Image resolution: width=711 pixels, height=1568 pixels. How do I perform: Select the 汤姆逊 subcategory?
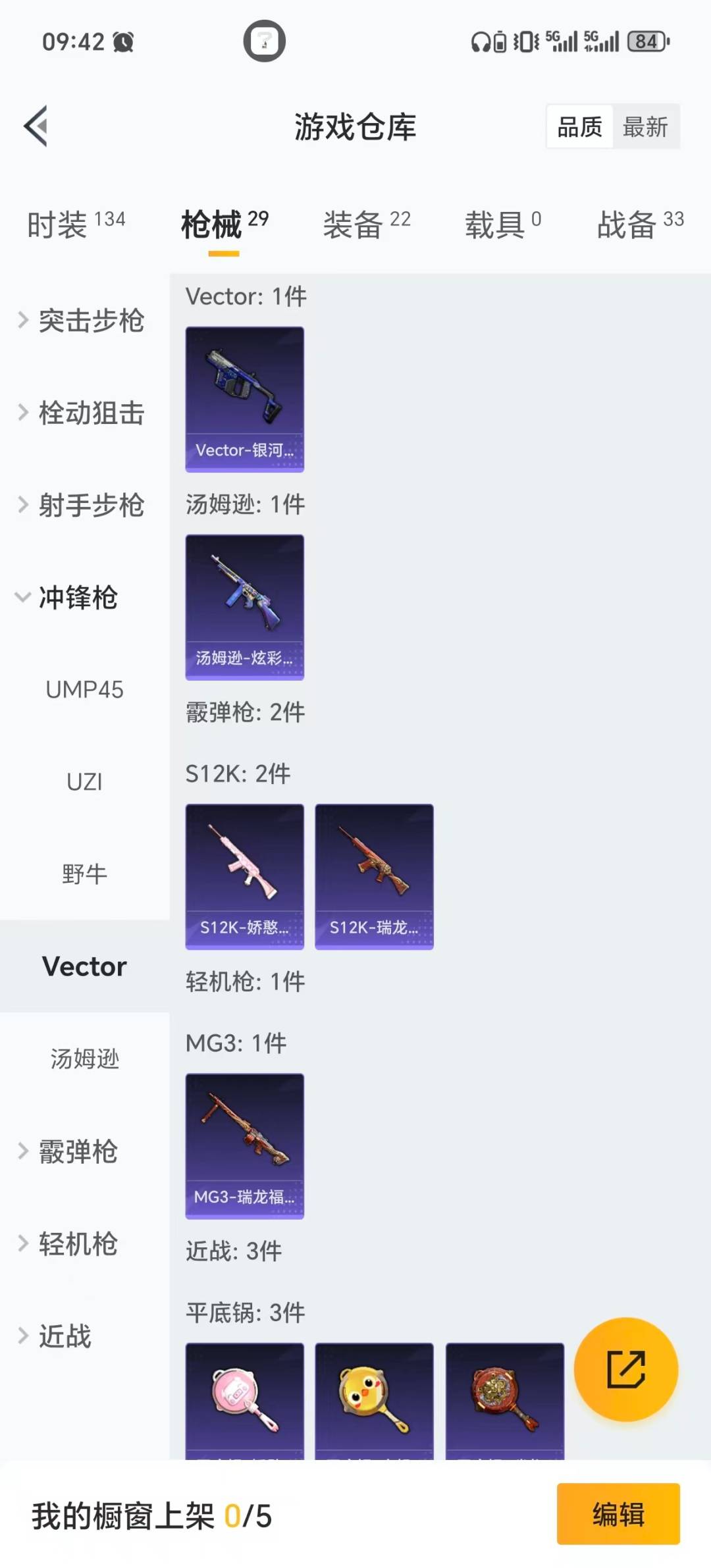pyautogui.click(x=84, y=1058)
